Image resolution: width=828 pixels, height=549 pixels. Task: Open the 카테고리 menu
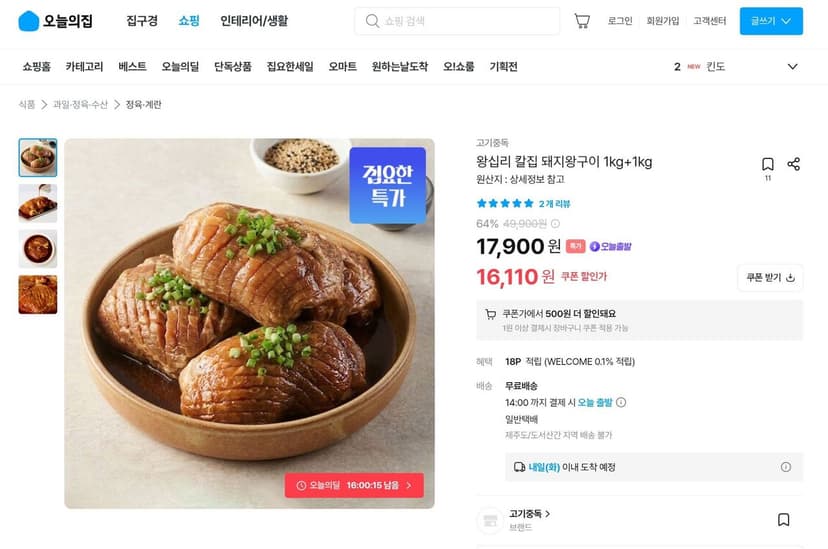[x=84, y=67]
